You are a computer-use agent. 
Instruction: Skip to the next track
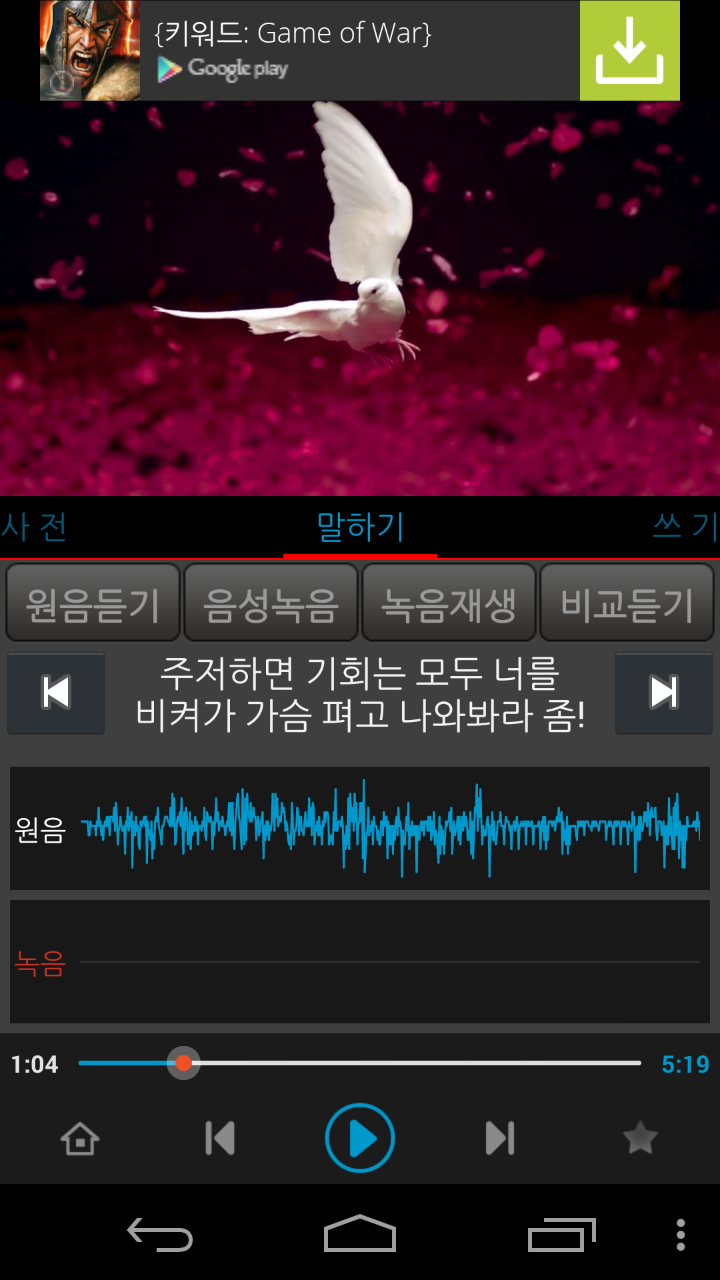(500, 1138)
